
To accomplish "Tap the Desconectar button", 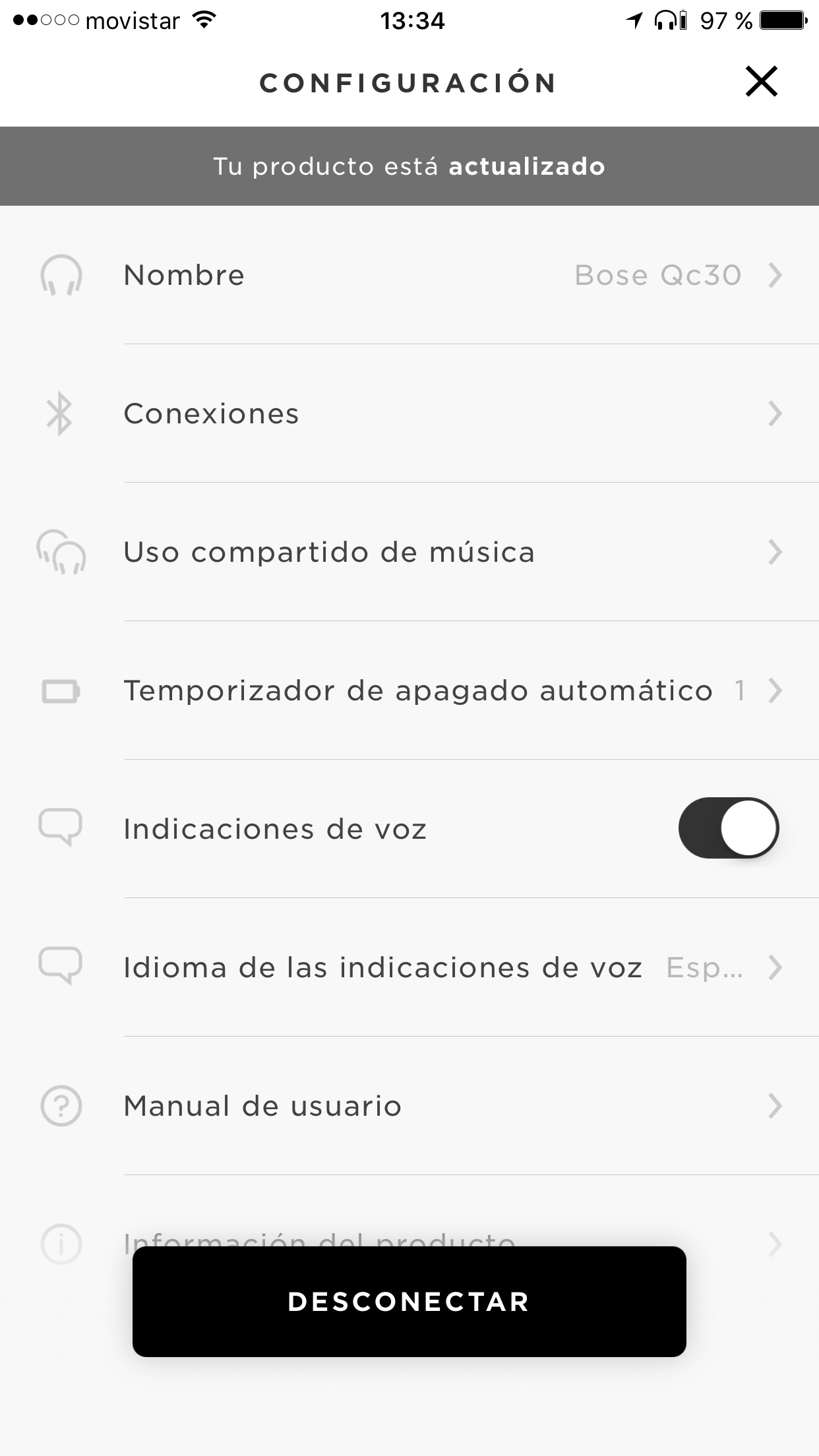I will [409, 1301].
